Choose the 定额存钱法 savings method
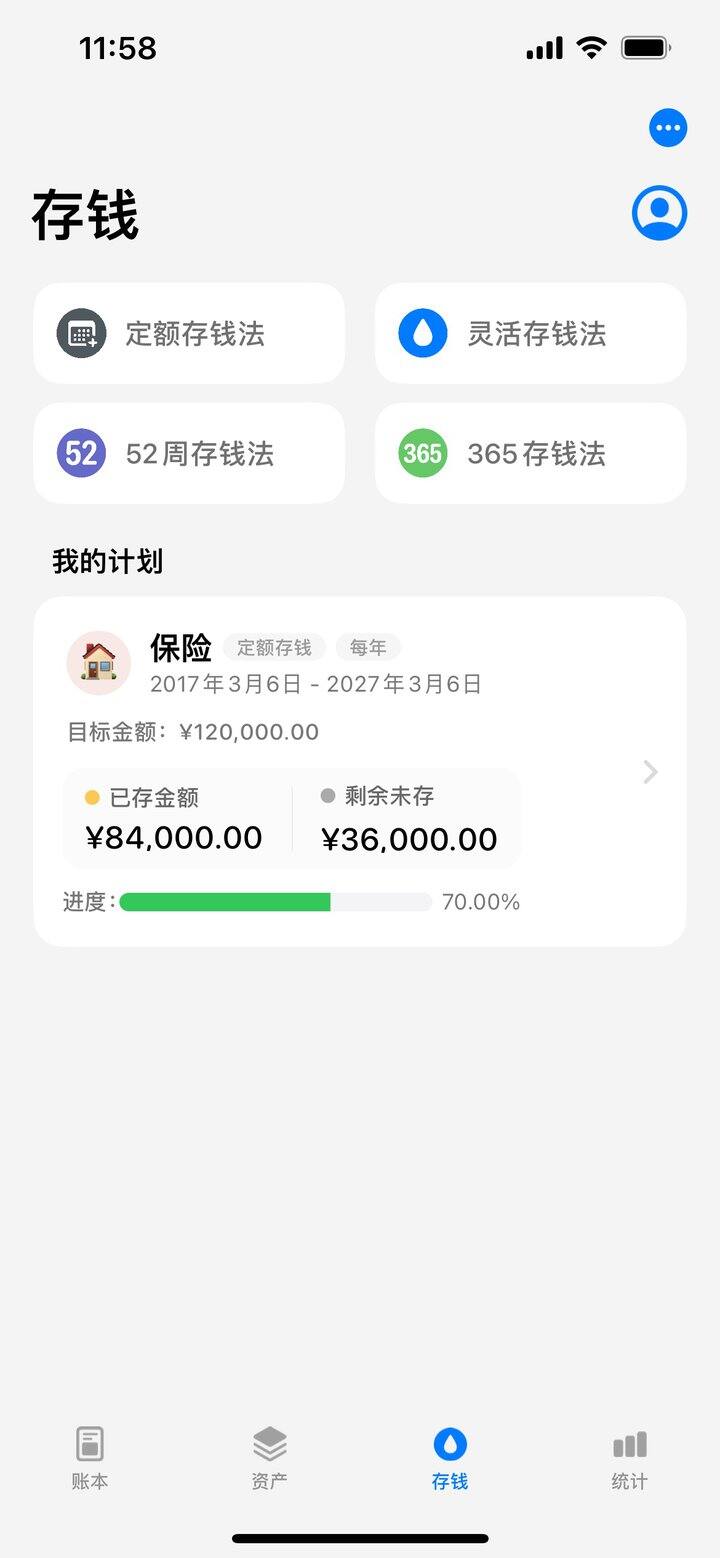Screen dimensions: 720x1558 pyautogui.click(x=189, y=333)
